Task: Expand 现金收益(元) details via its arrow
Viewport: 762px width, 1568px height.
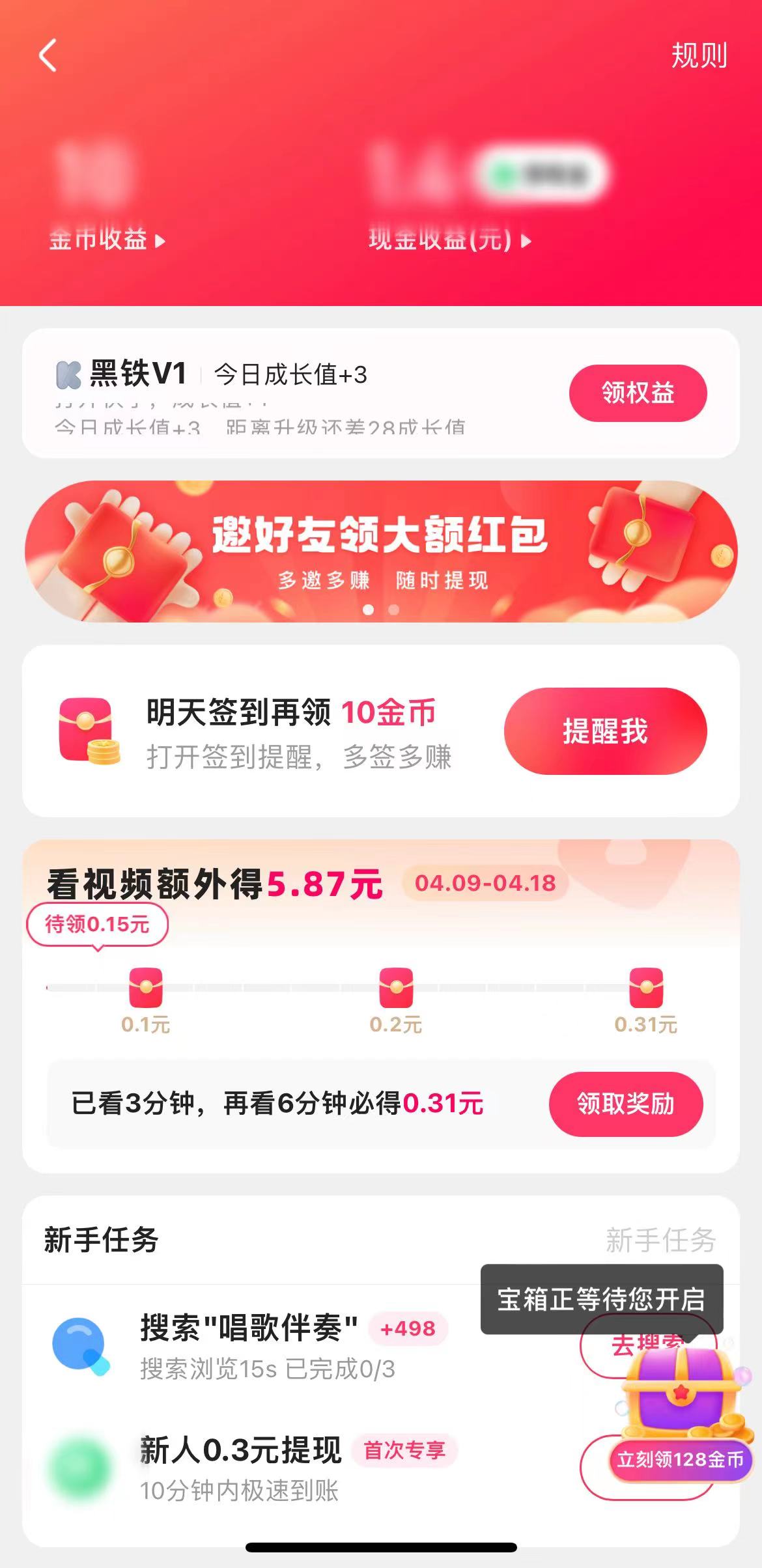Action: [525, 240]
